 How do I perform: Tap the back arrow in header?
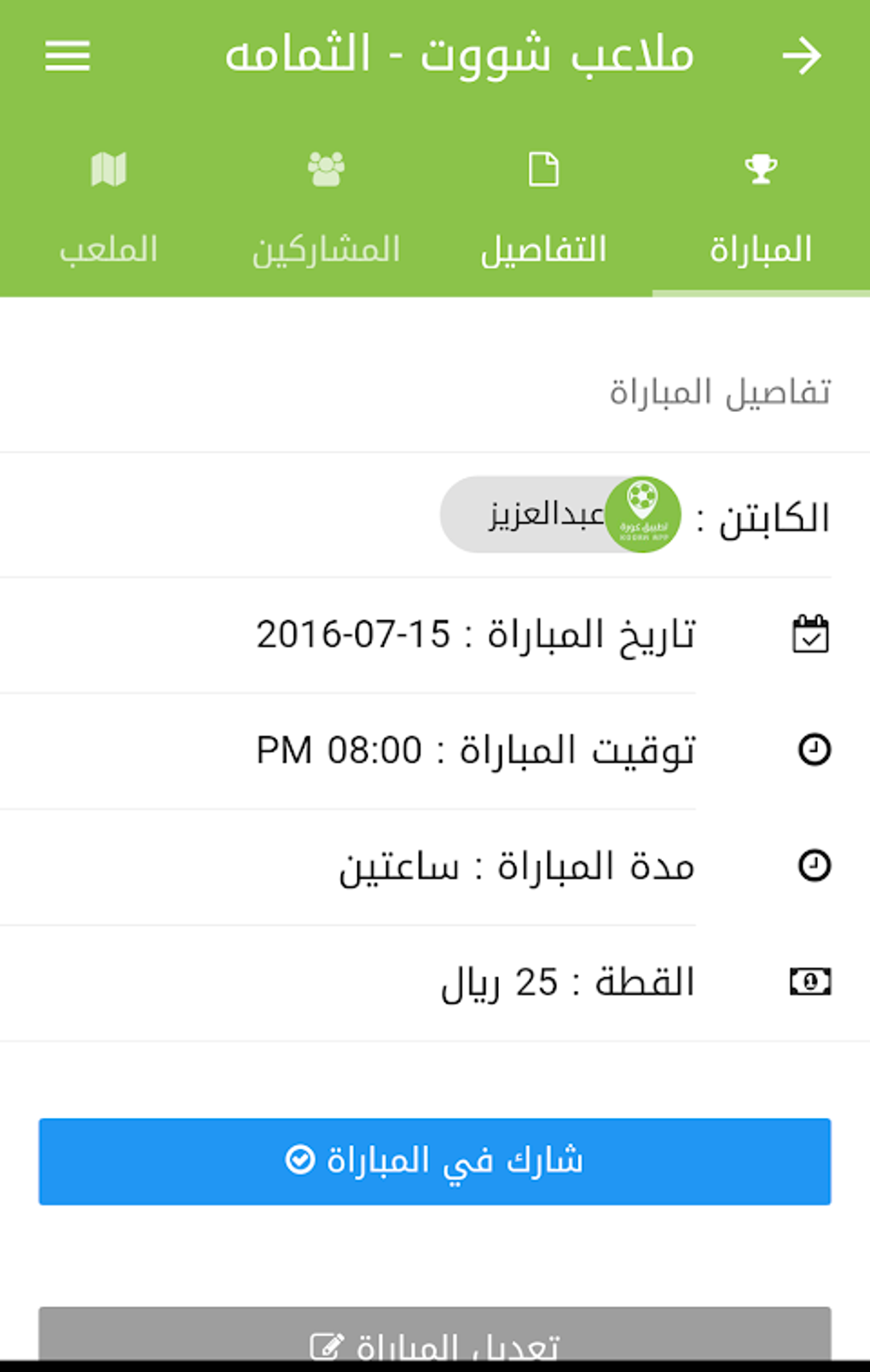point(801,56)
